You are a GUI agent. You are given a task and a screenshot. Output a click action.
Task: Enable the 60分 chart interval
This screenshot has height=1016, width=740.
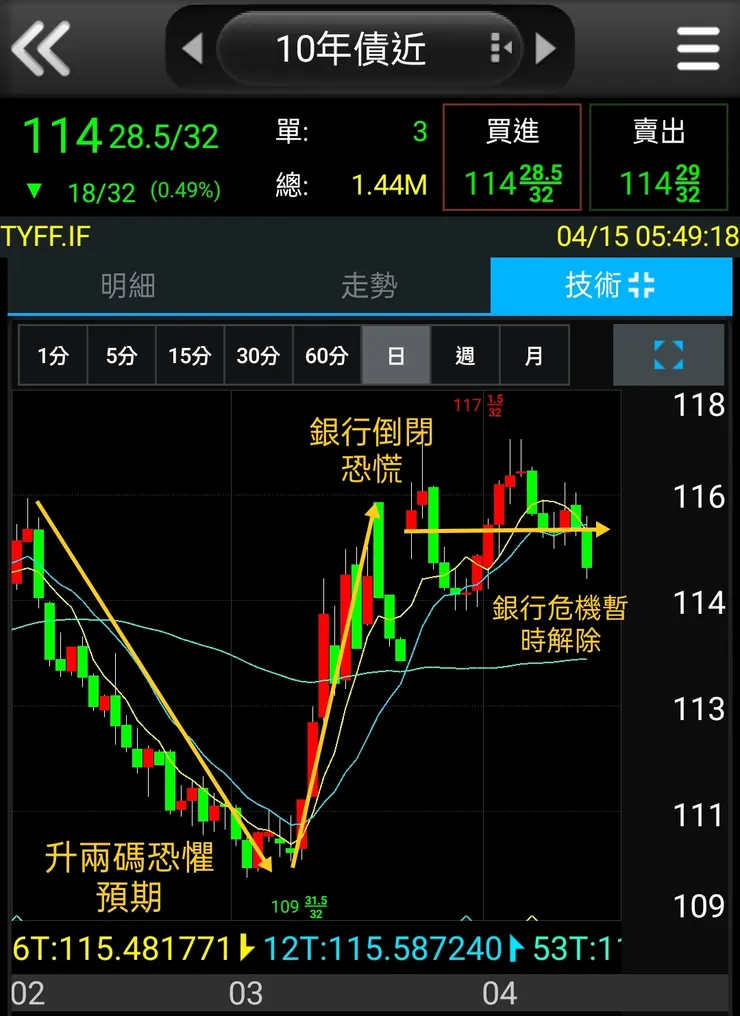[326, 355]
